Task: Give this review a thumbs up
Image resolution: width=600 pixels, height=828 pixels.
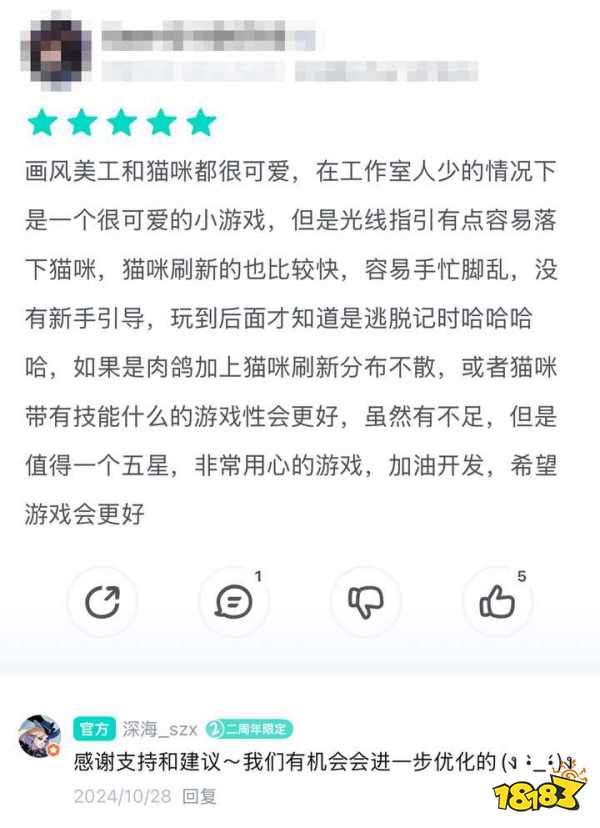Action: pos(497,601)
